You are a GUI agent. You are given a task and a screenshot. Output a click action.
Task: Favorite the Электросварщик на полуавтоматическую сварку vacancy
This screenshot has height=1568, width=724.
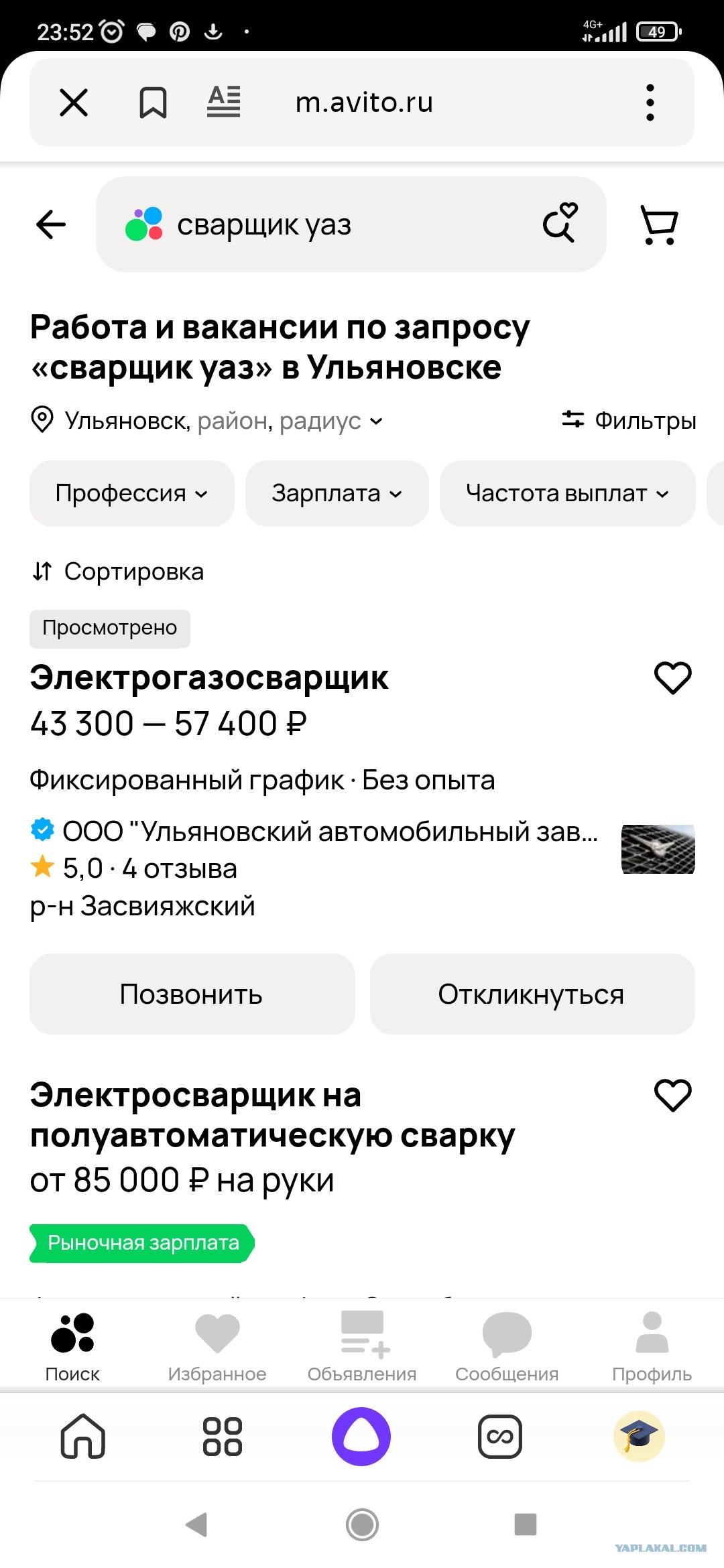[x=672, y=1095]
